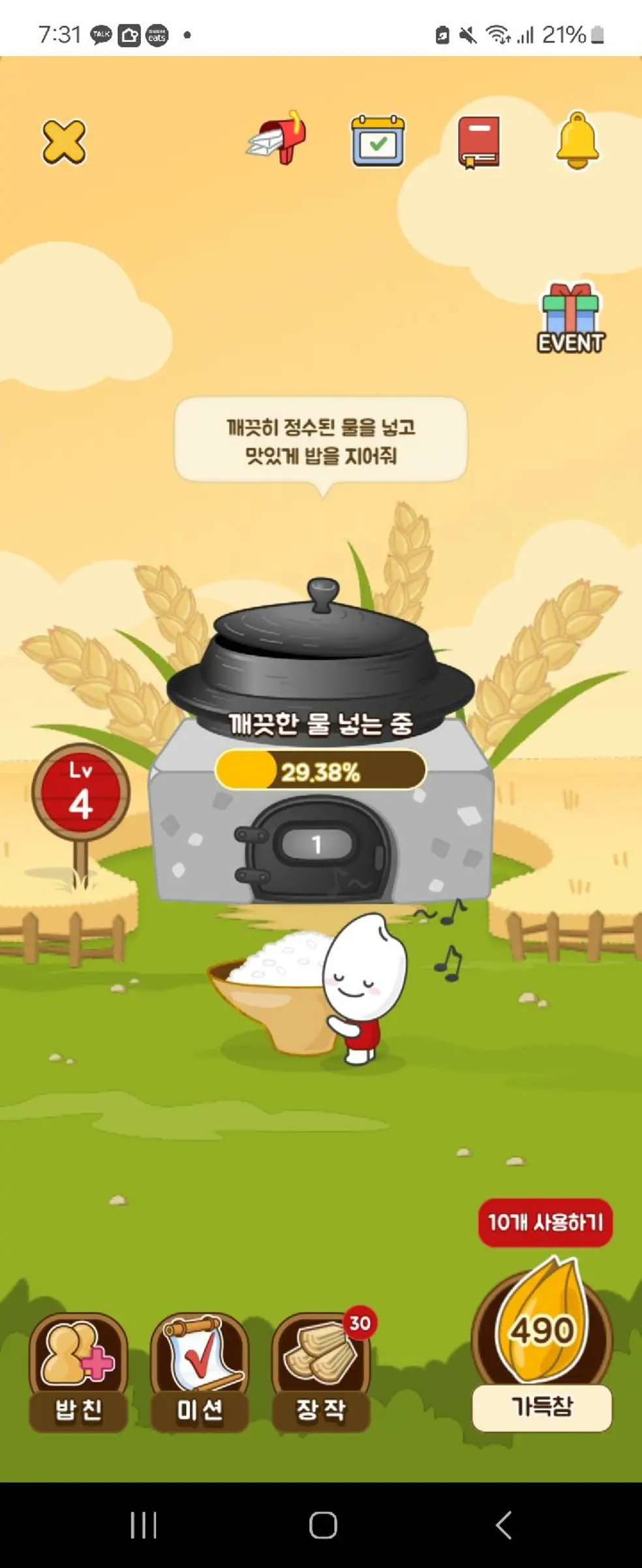642x1568 pixels.
Task: Tap the Lv 4 level sign
Action: [81, 792]
